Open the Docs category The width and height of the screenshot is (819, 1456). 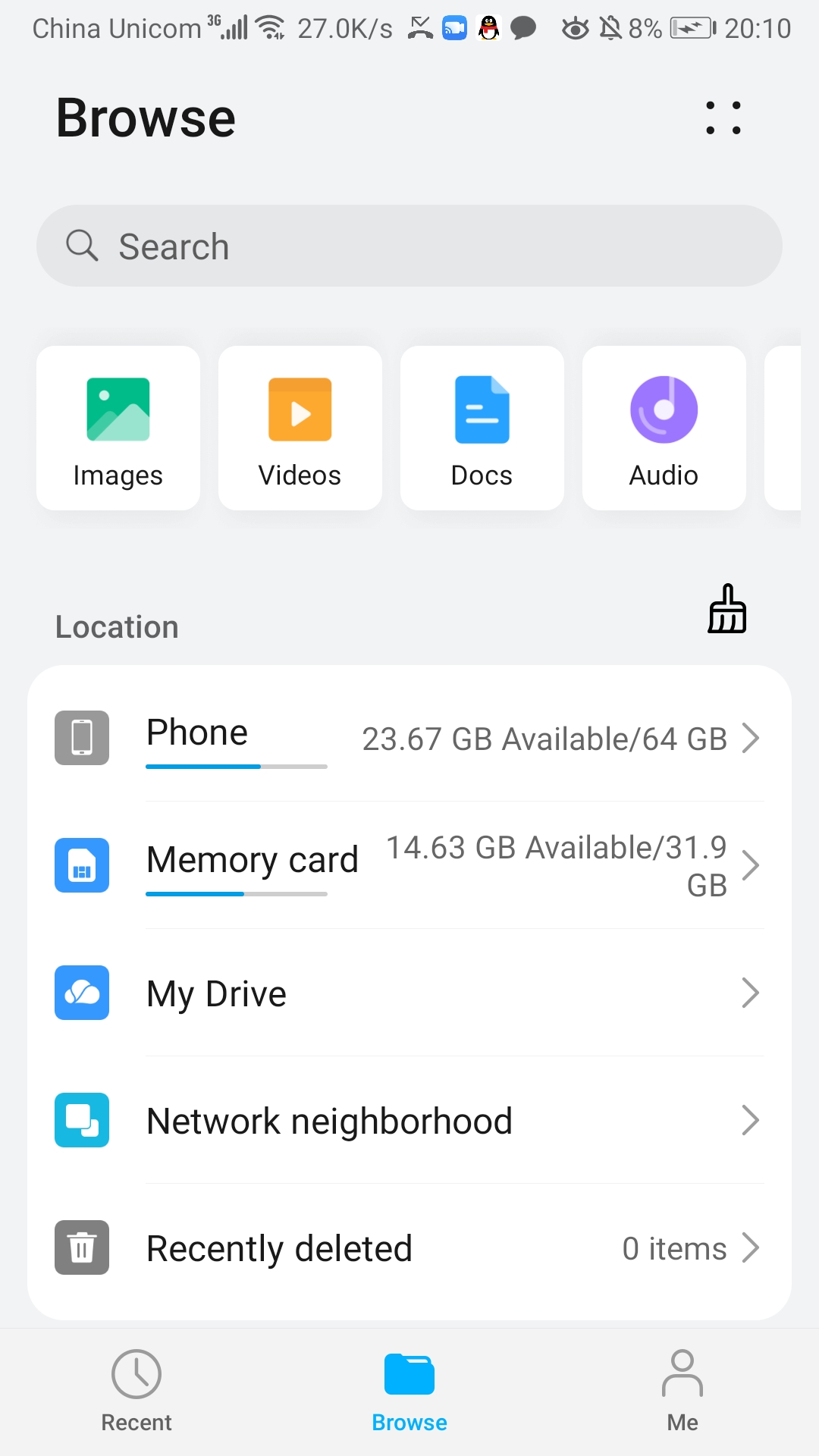coord(482,428)
